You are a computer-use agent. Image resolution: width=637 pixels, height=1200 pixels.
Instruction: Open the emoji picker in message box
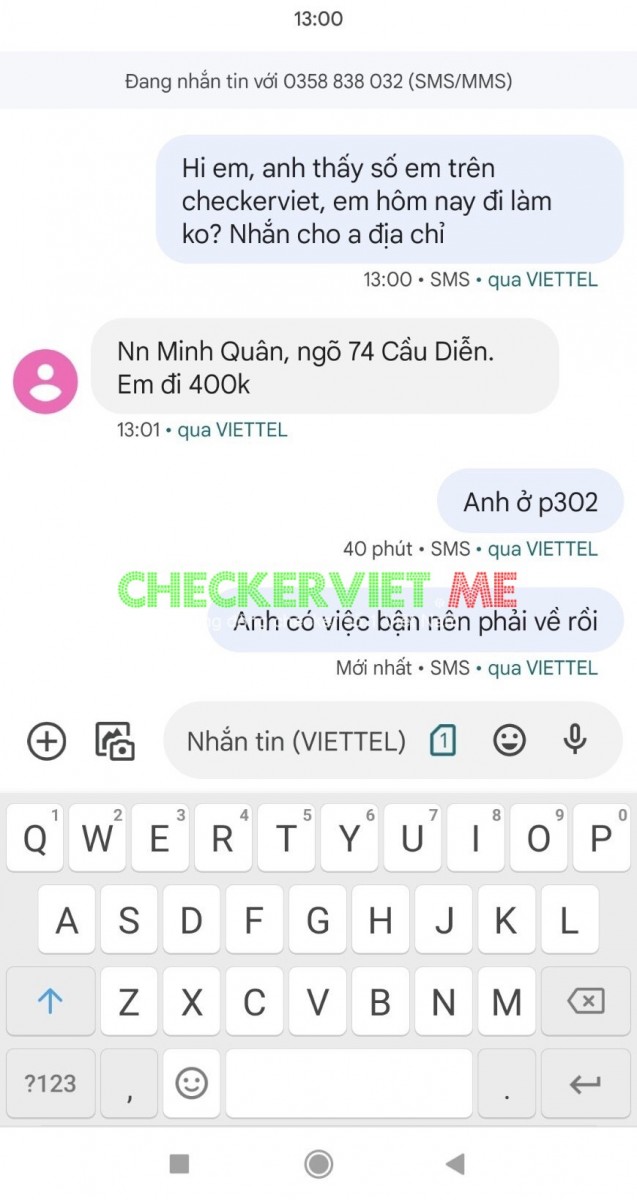[509, 740]
